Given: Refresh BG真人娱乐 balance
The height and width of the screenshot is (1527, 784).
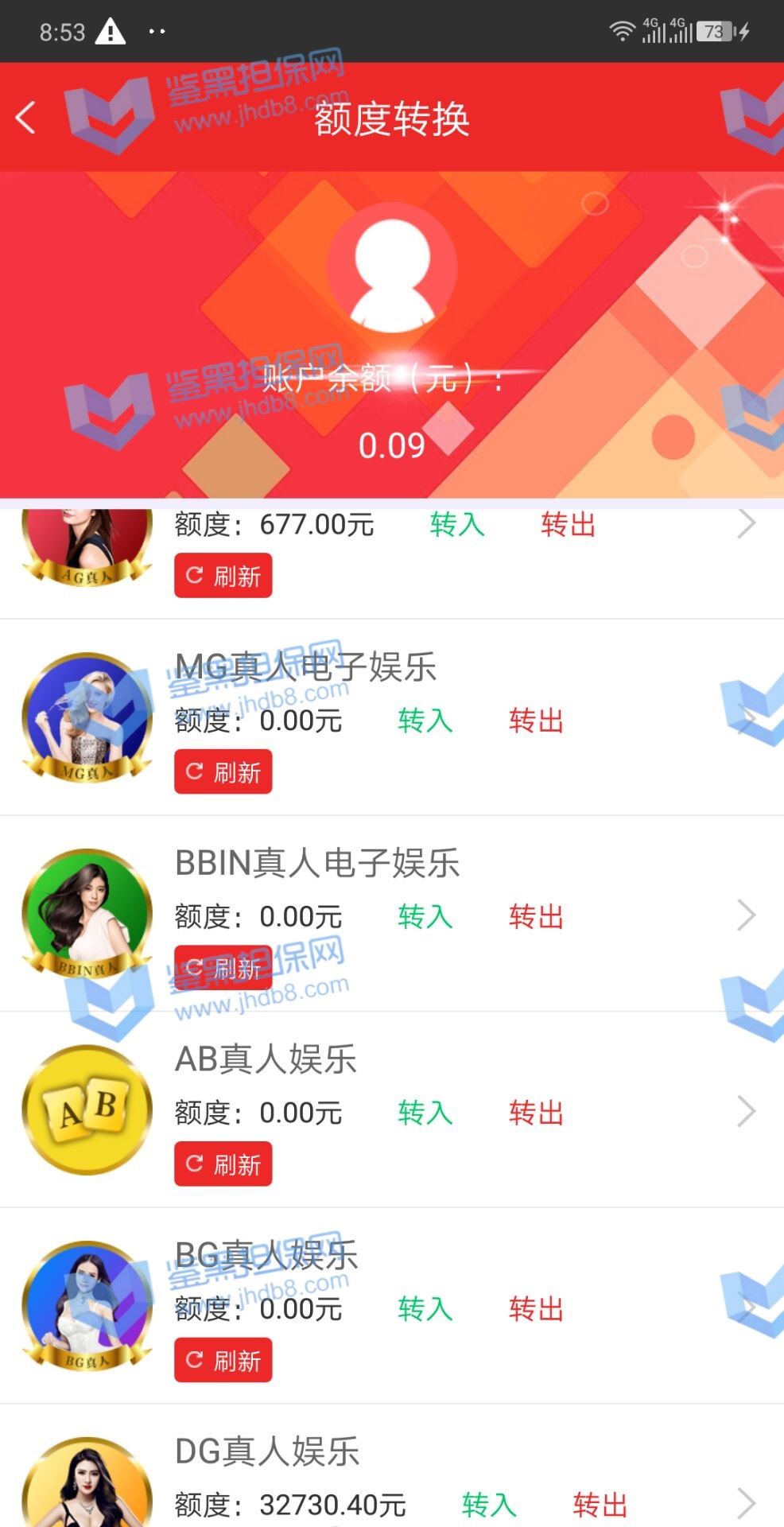Looking at the screenshot, I should (223, 1361).
